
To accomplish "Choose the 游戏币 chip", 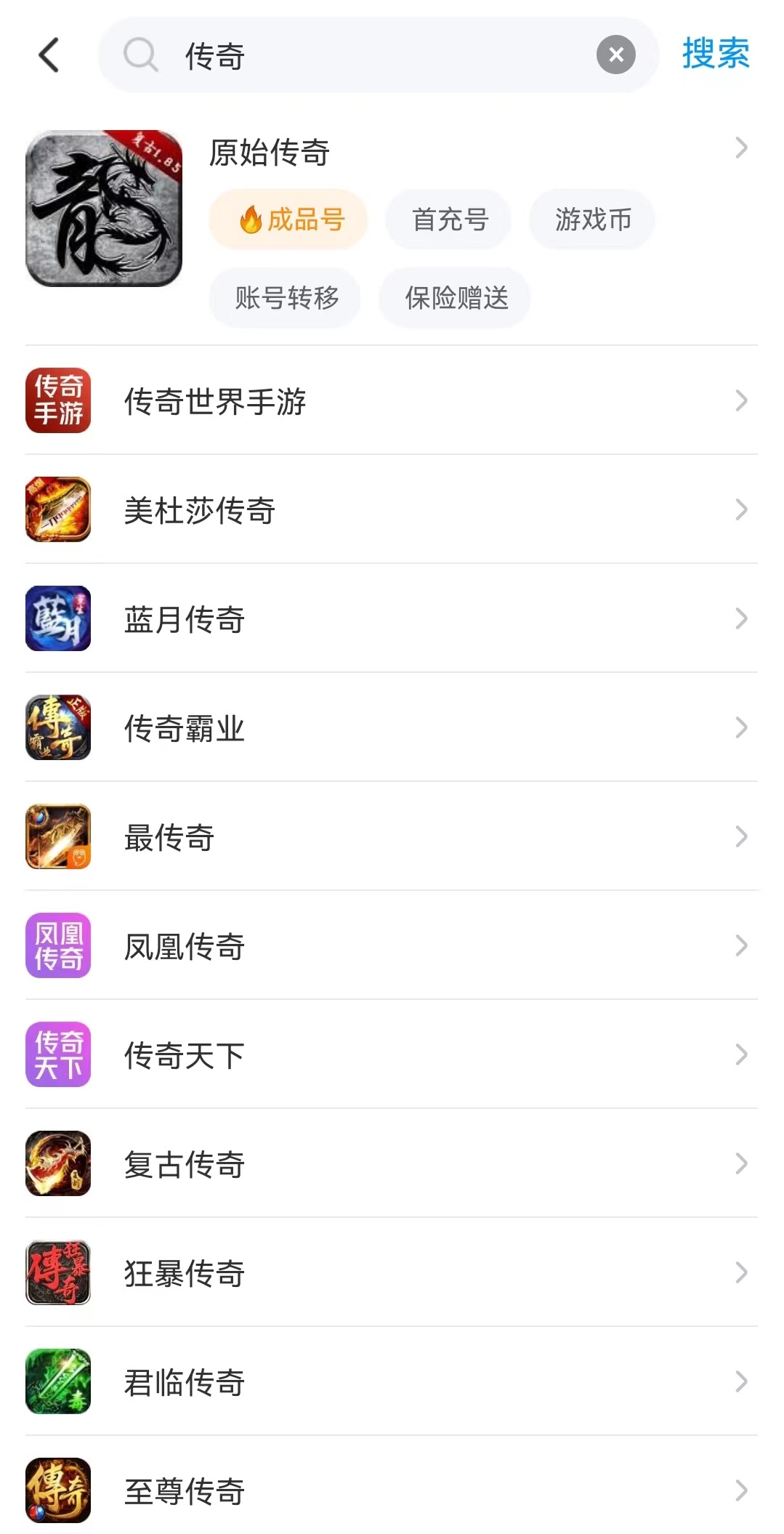I will pos(592,219).
